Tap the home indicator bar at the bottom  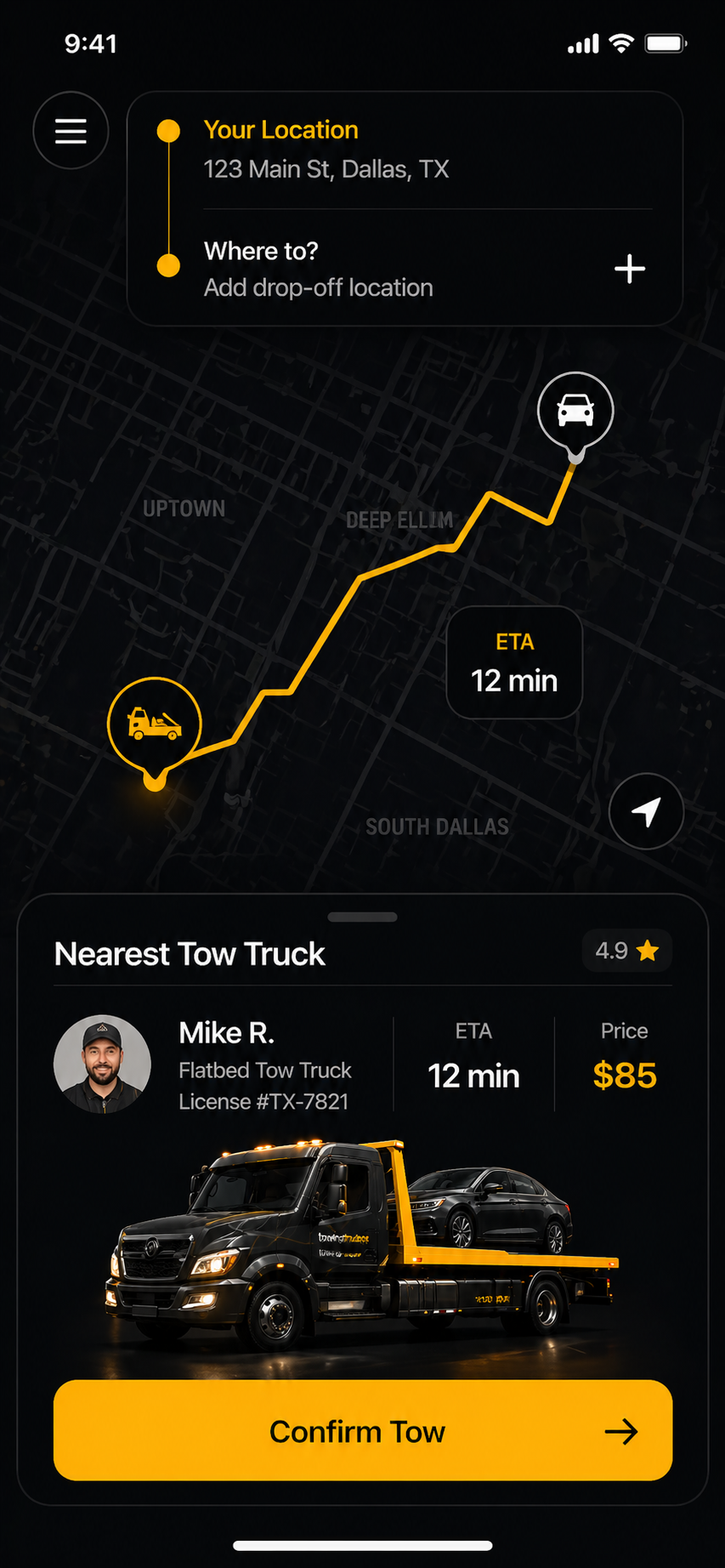click(x=362, y=1545)
